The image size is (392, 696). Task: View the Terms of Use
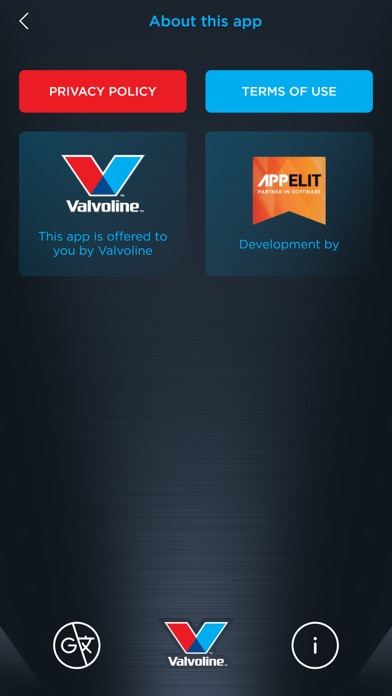coord(289,91)
